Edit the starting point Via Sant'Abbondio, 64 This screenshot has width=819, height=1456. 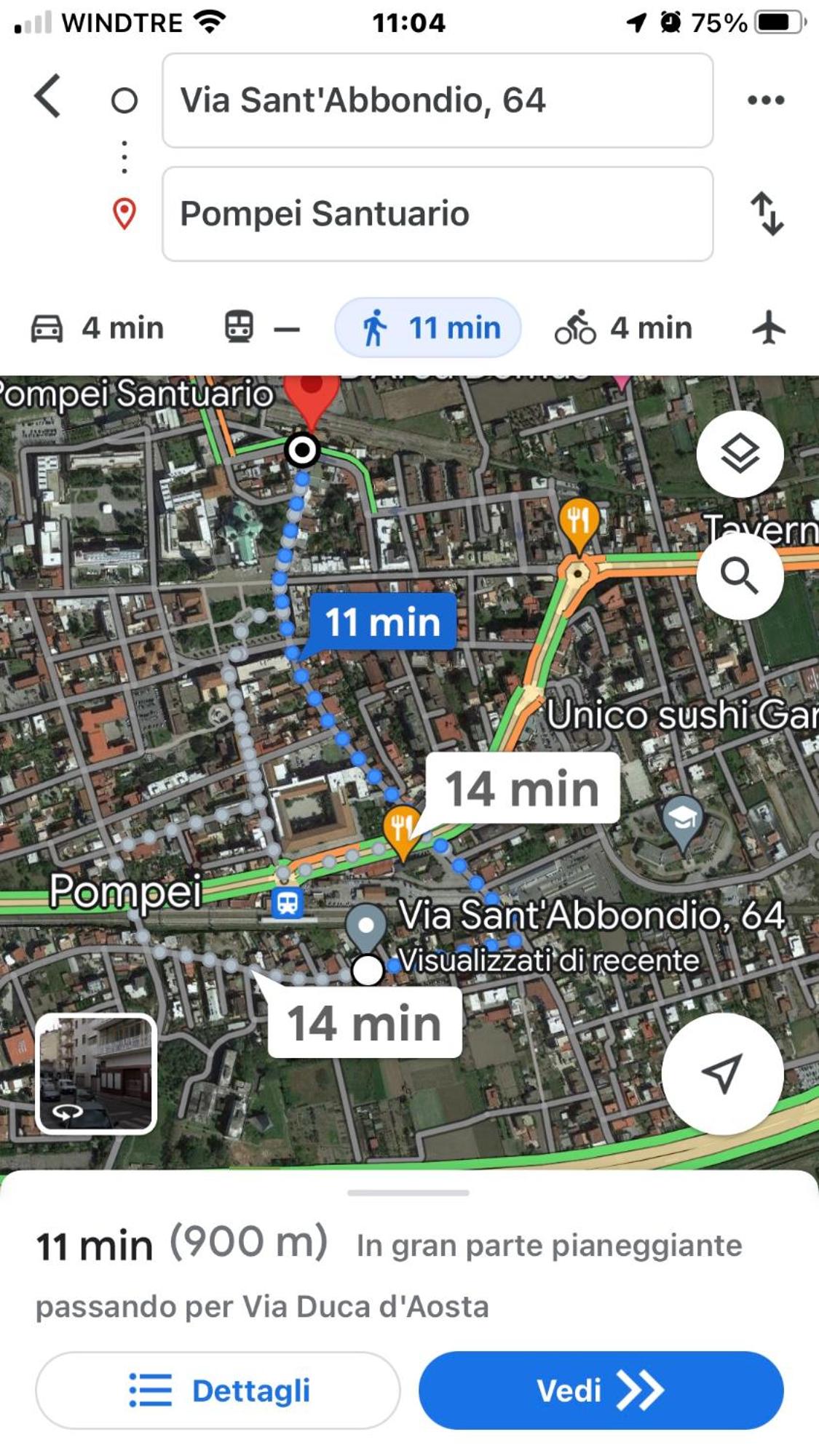(x=438, y=100)
